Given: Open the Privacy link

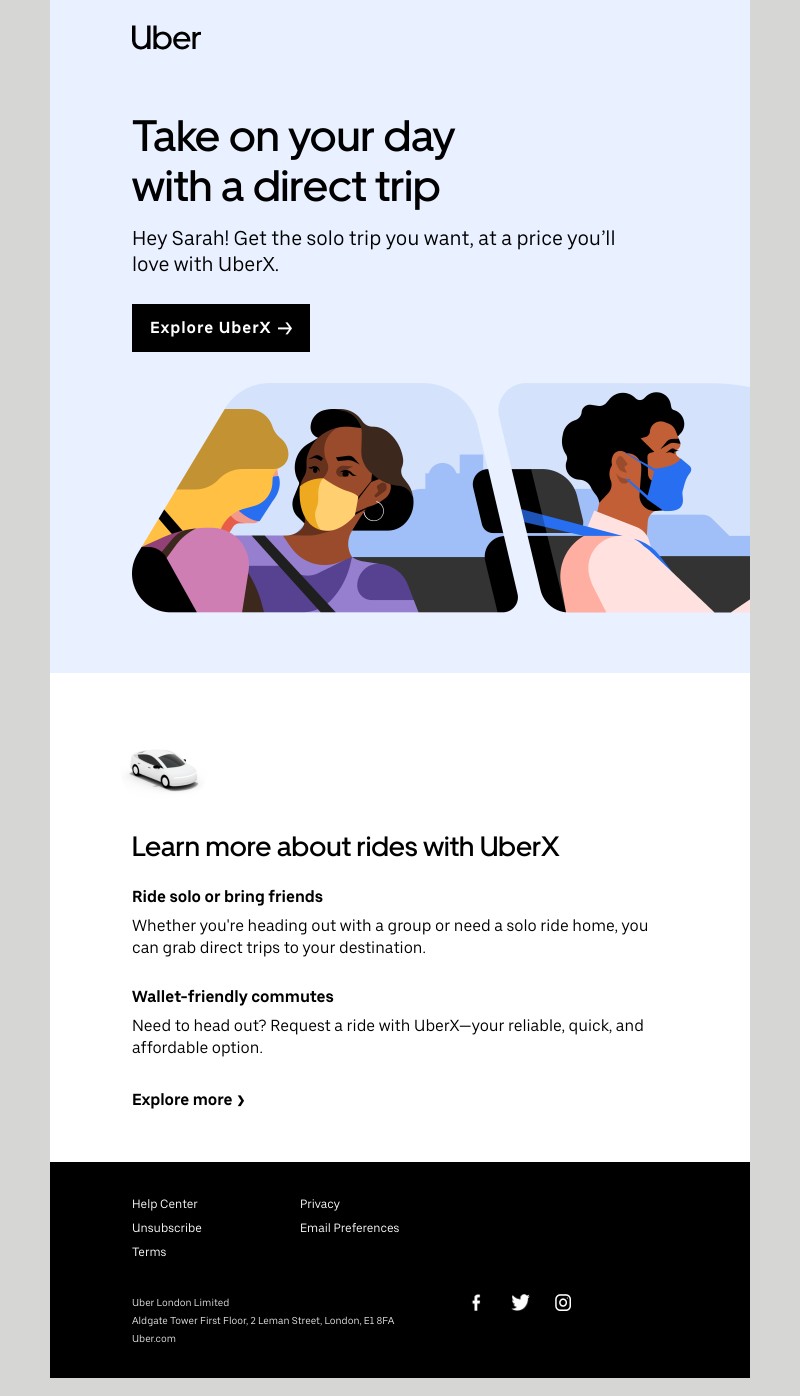Looking at the screenshot, I should pyautogui.click(x=320, y=1204).
